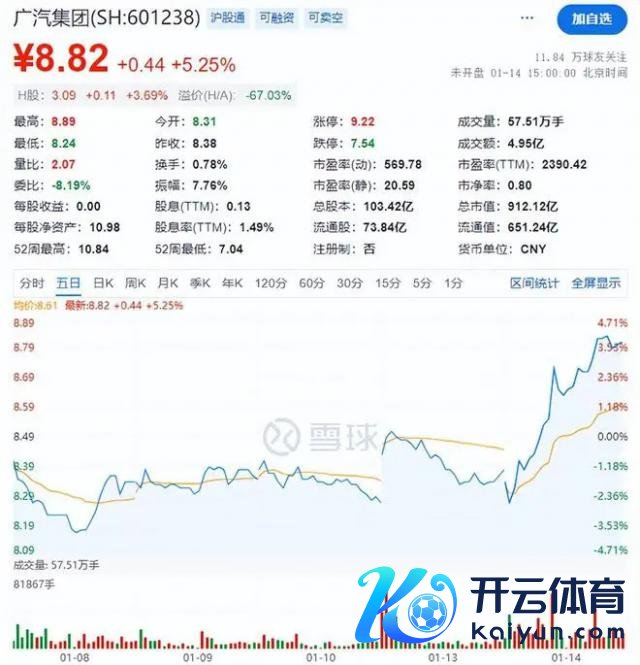Select the 15分 interval tab
640x665 pixels.
pyautogui.click(x=387, y=283)
